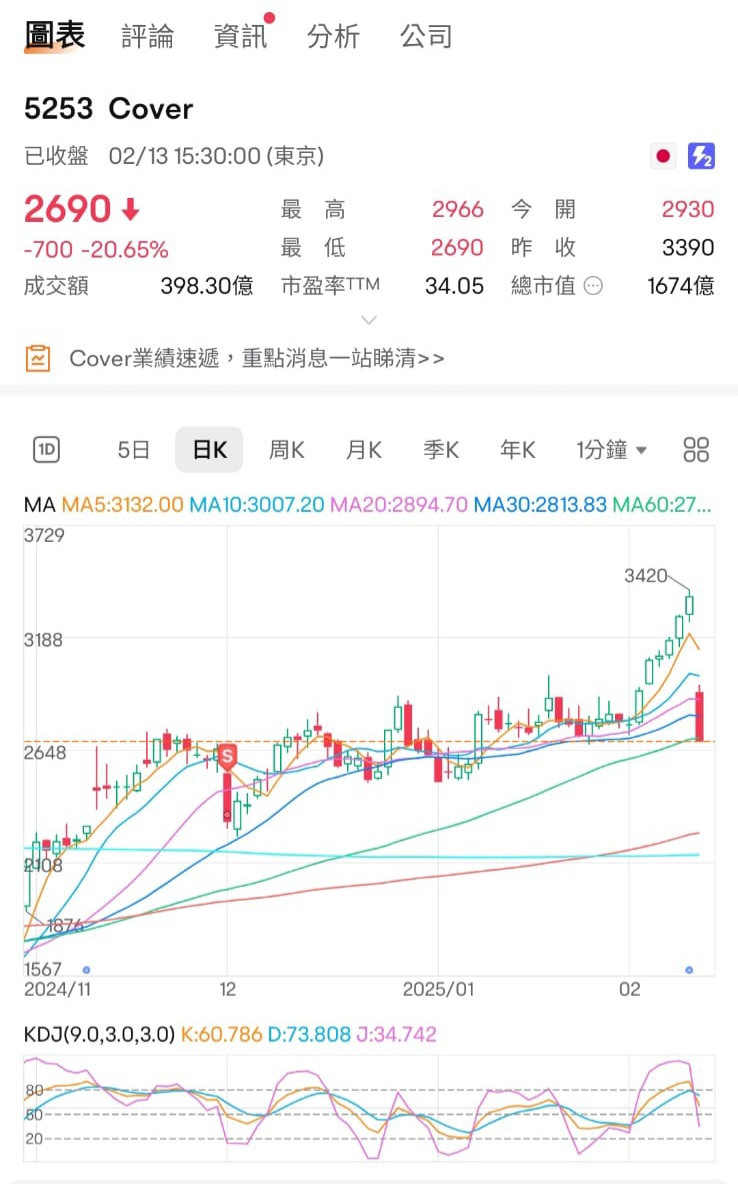Tap the MA indicator values line
The width and height of the screenshot is (738, 1184).
[368, 504]
